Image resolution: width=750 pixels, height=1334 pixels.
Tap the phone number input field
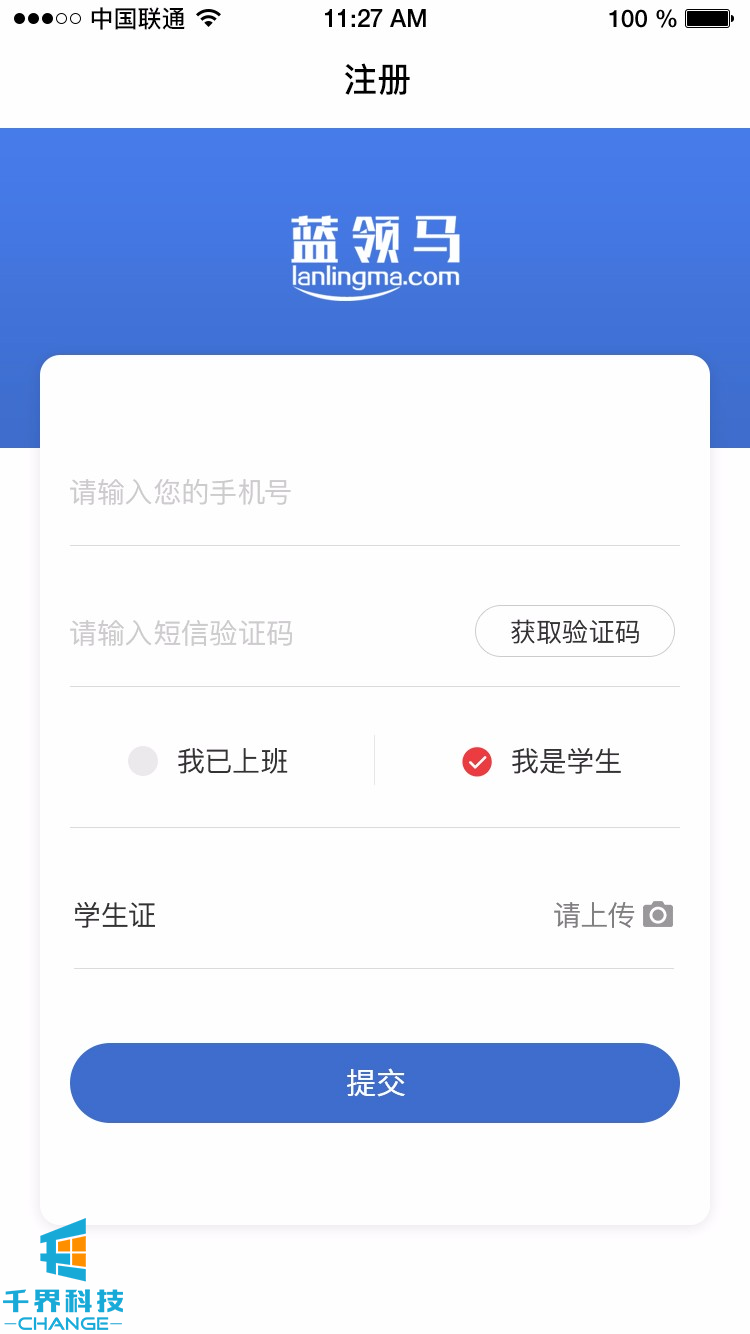click(374, 493)
